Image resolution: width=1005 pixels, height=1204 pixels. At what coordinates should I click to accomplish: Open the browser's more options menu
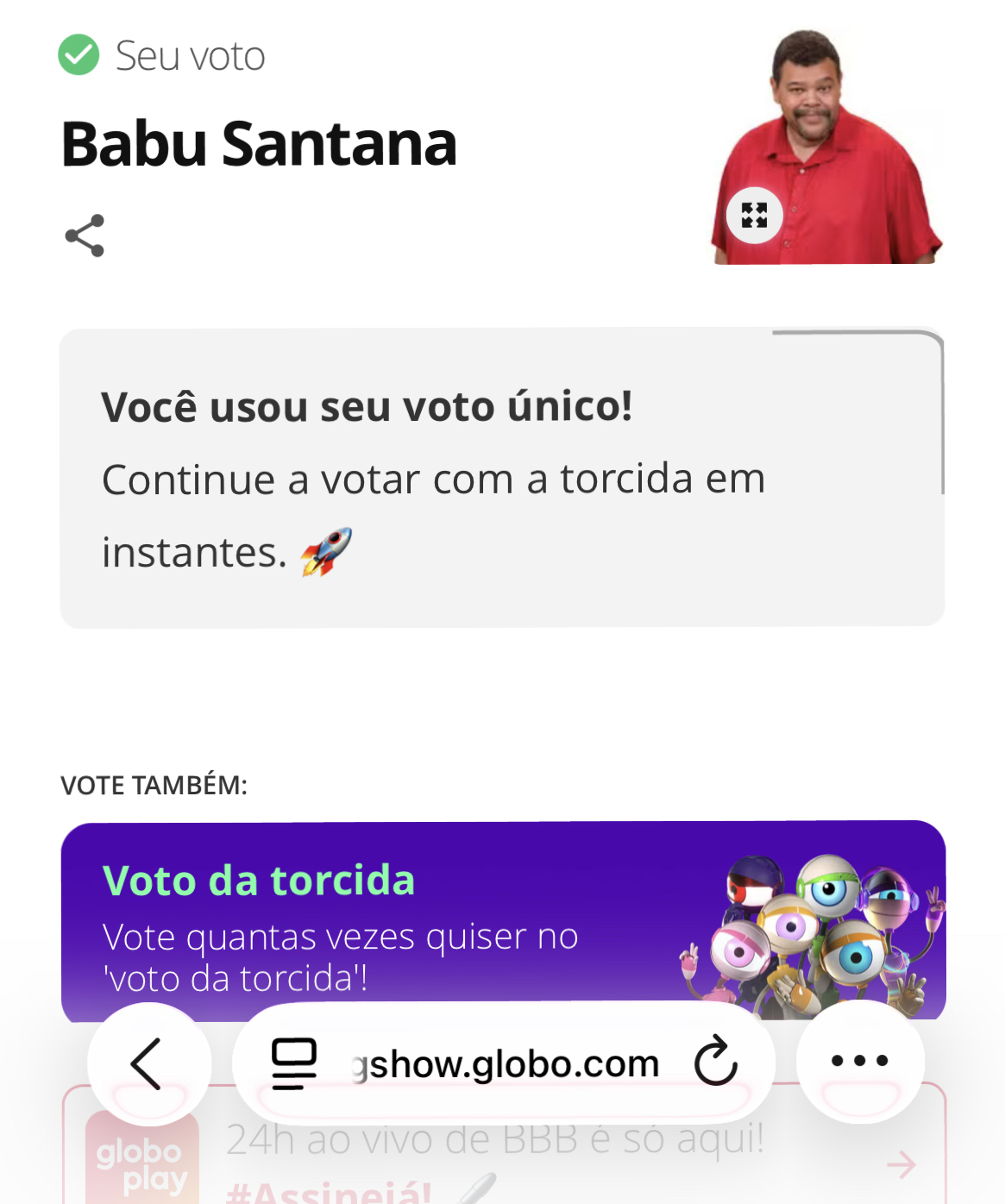(x=859, y=1062)
